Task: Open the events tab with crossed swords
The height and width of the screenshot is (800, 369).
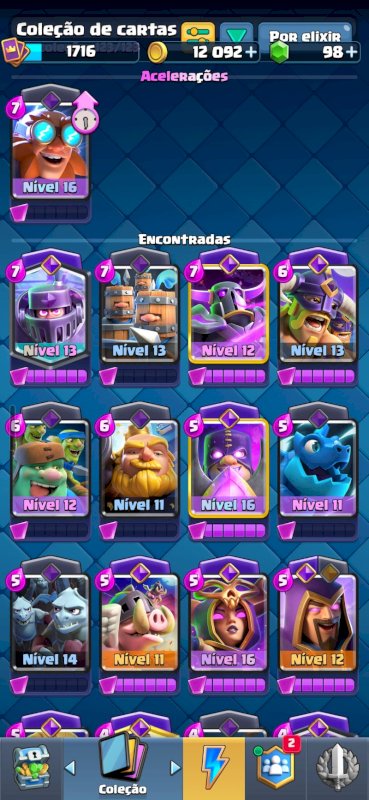Action: point(337,767)
